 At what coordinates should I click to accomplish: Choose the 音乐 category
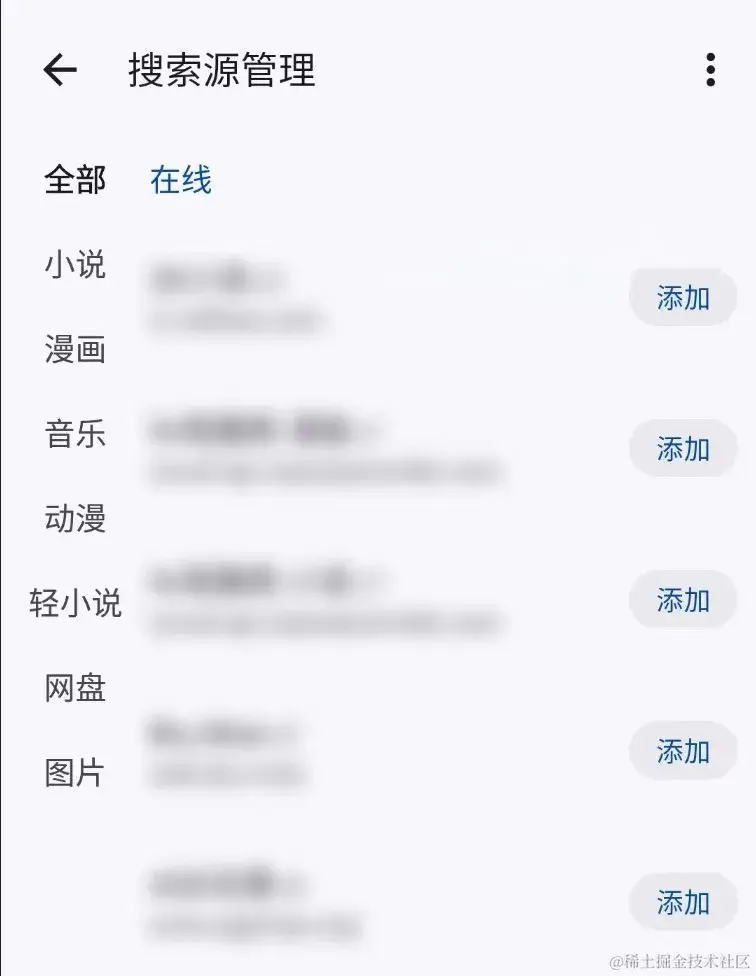(75, 435)
